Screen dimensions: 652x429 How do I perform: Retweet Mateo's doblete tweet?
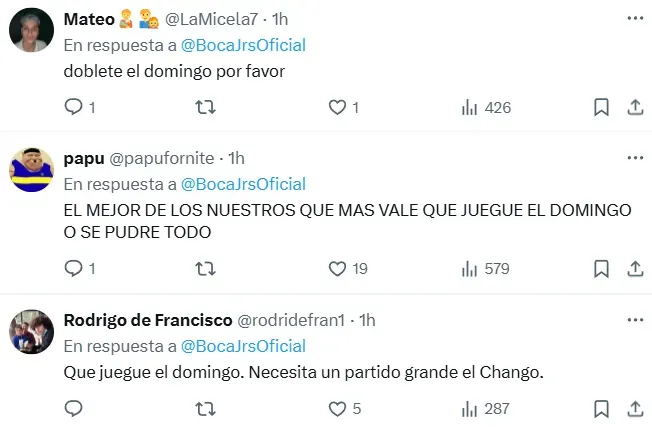(x=205, y=107)
